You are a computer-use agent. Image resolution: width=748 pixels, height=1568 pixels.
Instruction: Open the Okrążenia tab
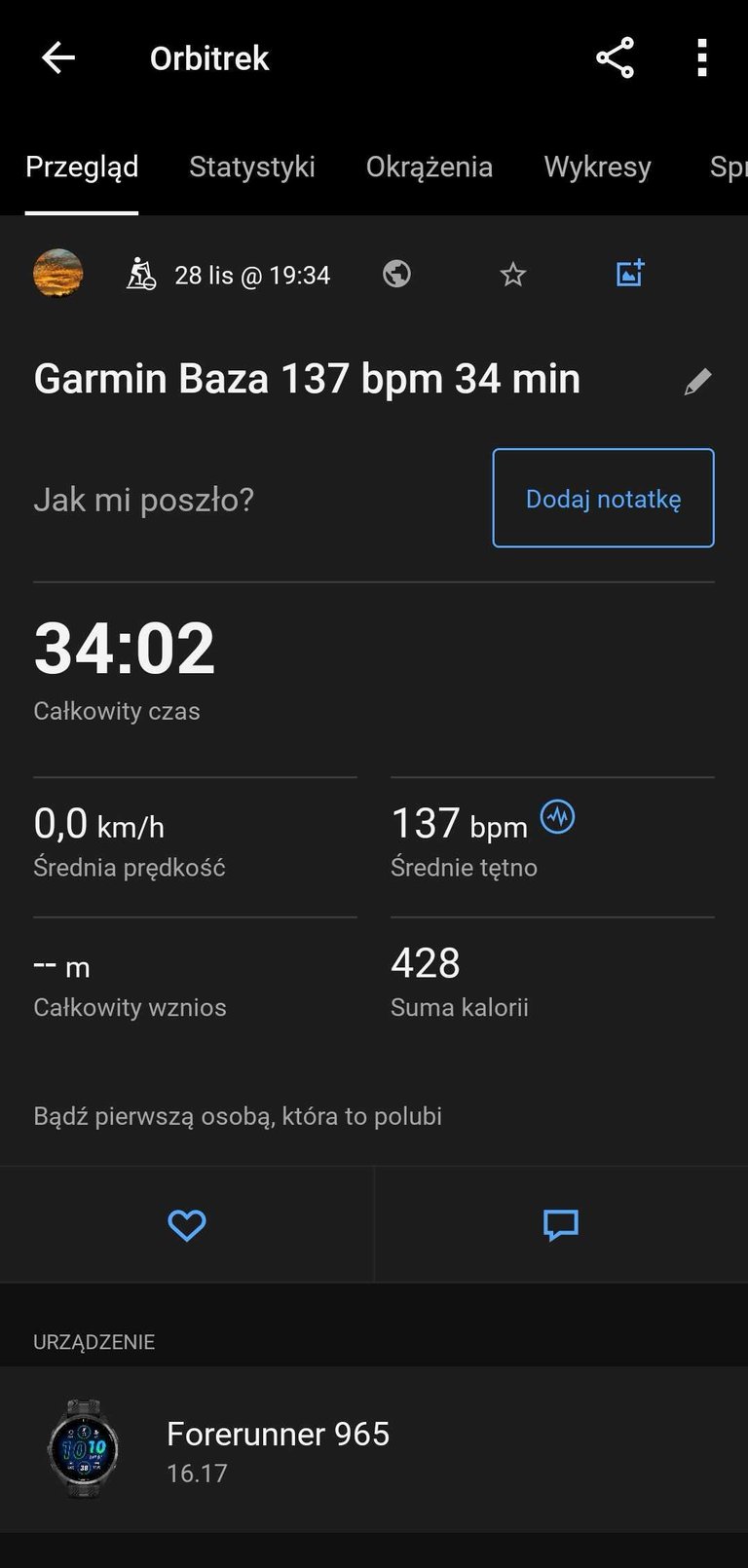[429, 167]
